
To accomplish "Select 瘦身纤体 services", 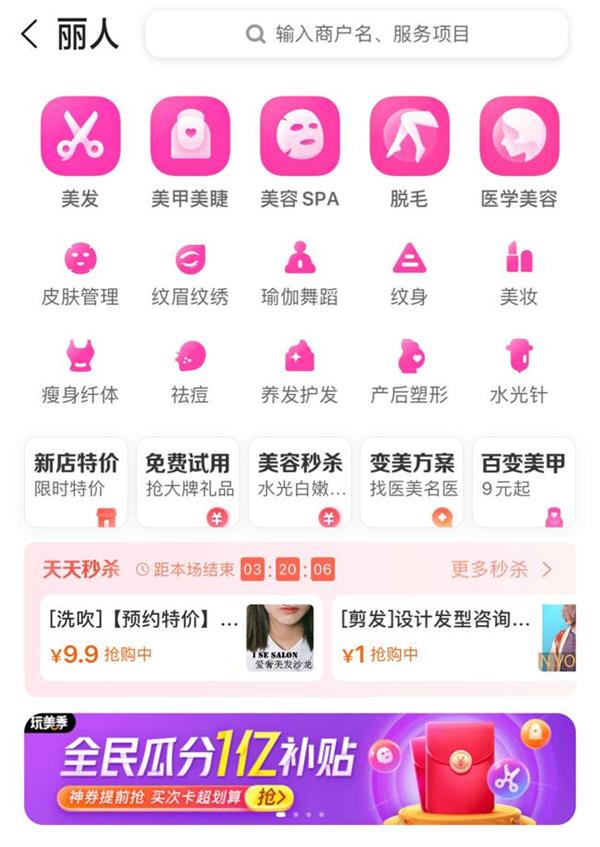I will tap(80, 371).
